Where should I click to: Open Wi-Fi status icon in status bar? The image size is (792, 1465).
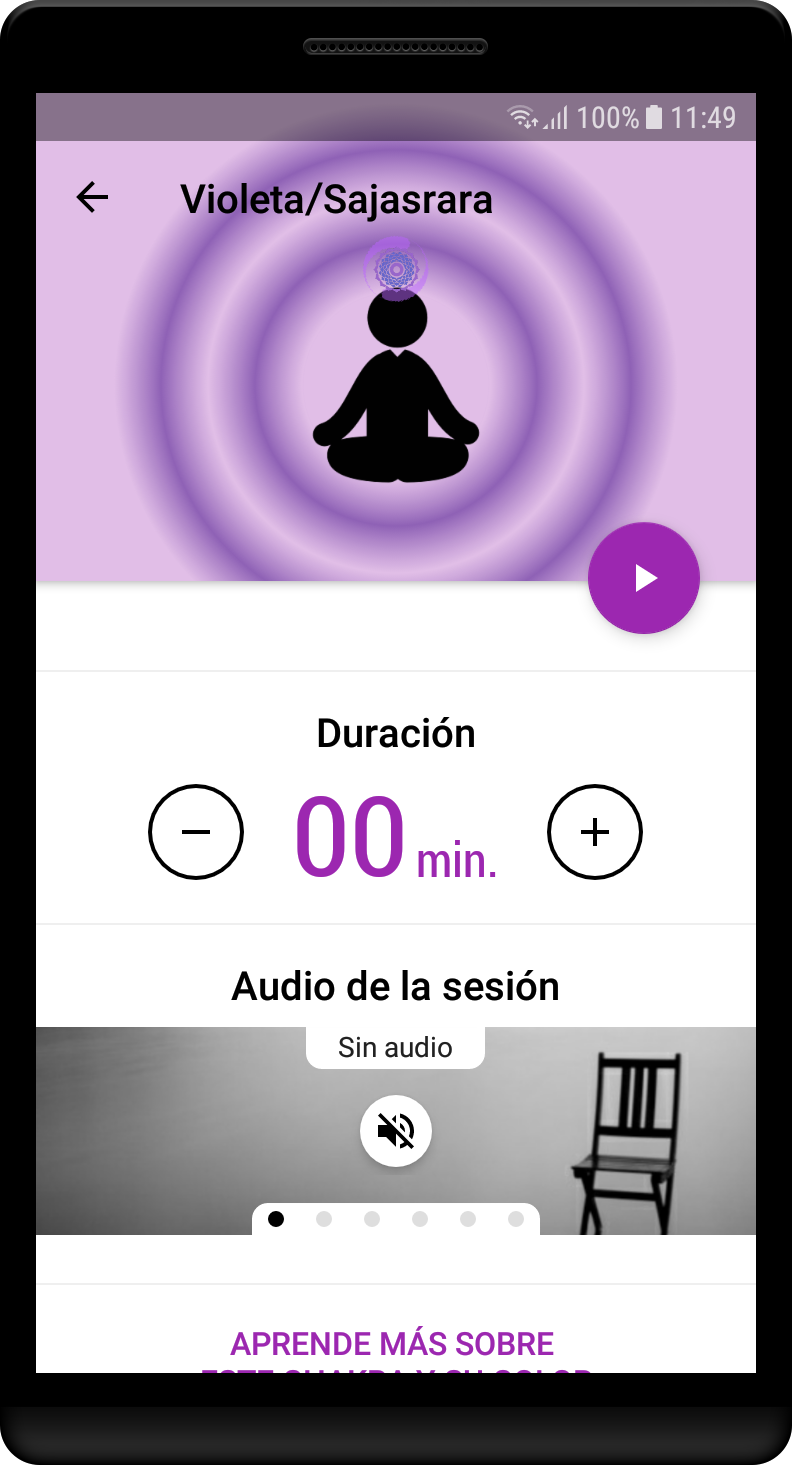[x=524, y=117]
